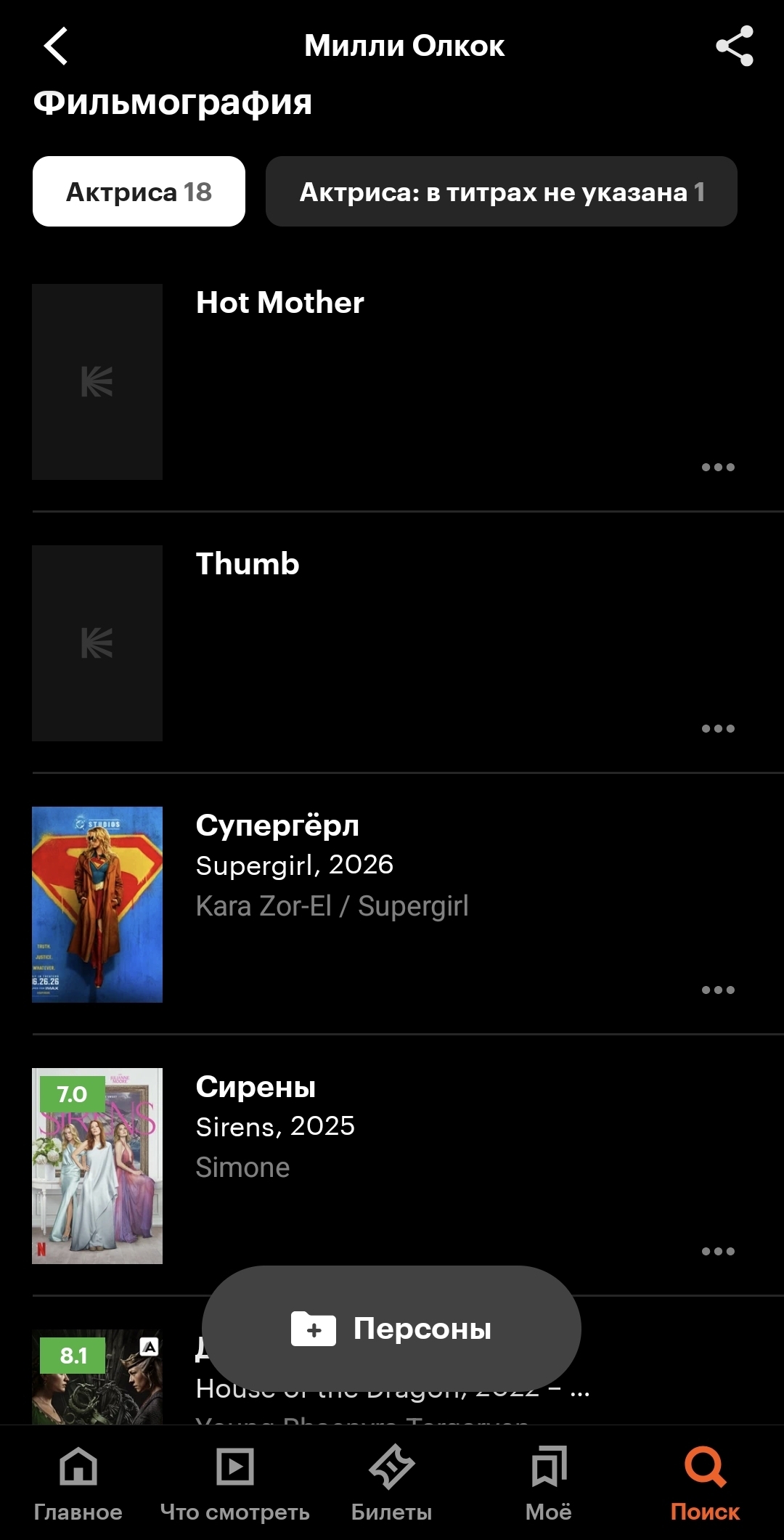Open the Hot Mother movie entry
Screen dimensions: 784x1540
pos(280,303)
